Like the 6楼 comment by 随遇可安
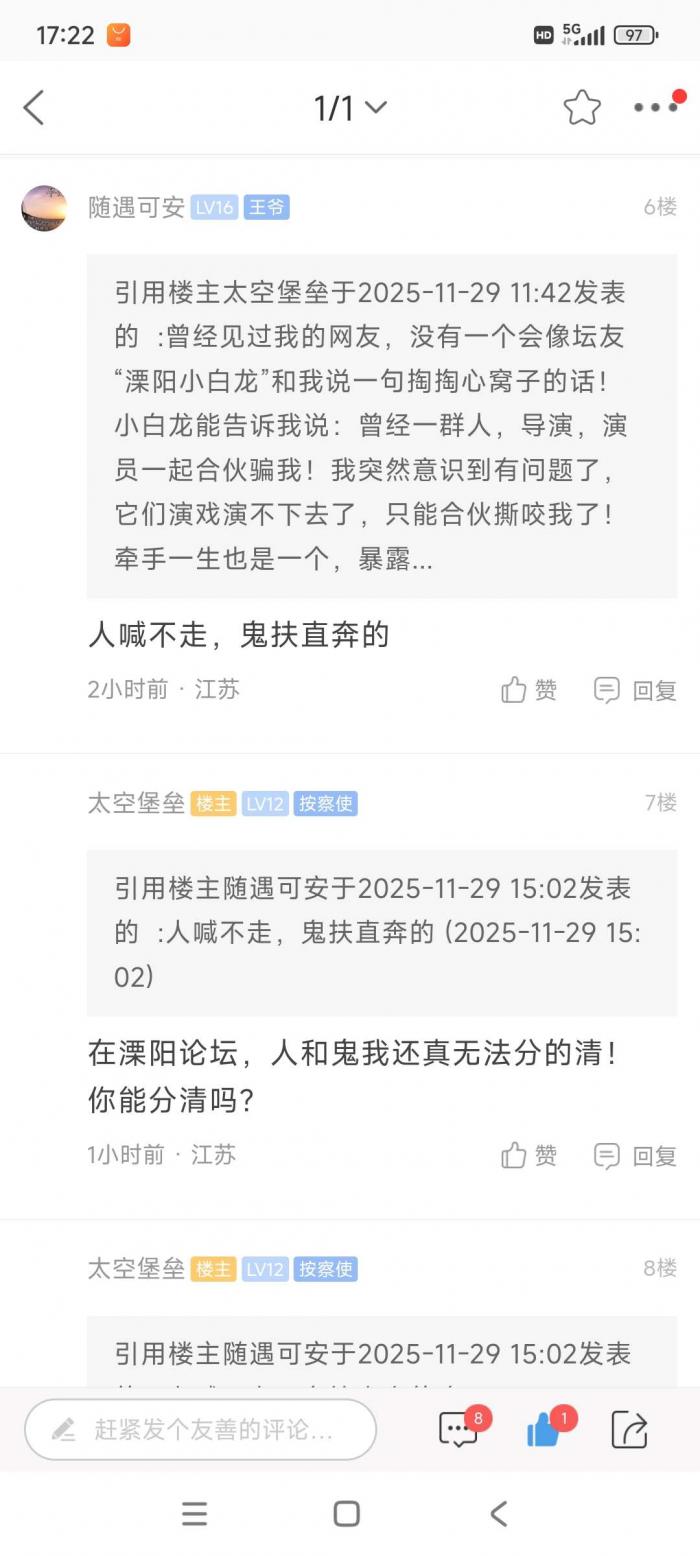The image size is (700, 1556). (529, 690)
